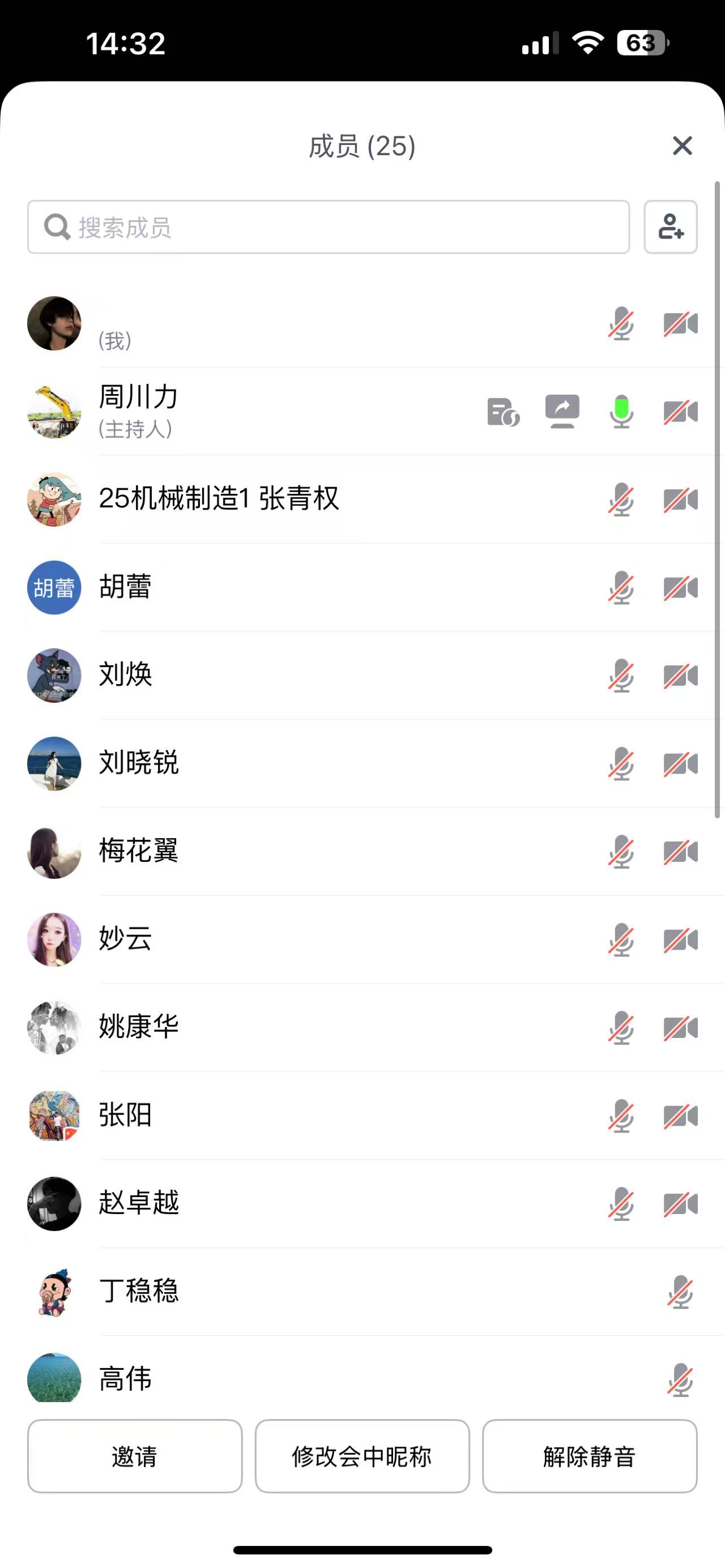Tap on member 刘焕
The image size is (725, 1568).
pyautogui.click(x=244, y=675)
